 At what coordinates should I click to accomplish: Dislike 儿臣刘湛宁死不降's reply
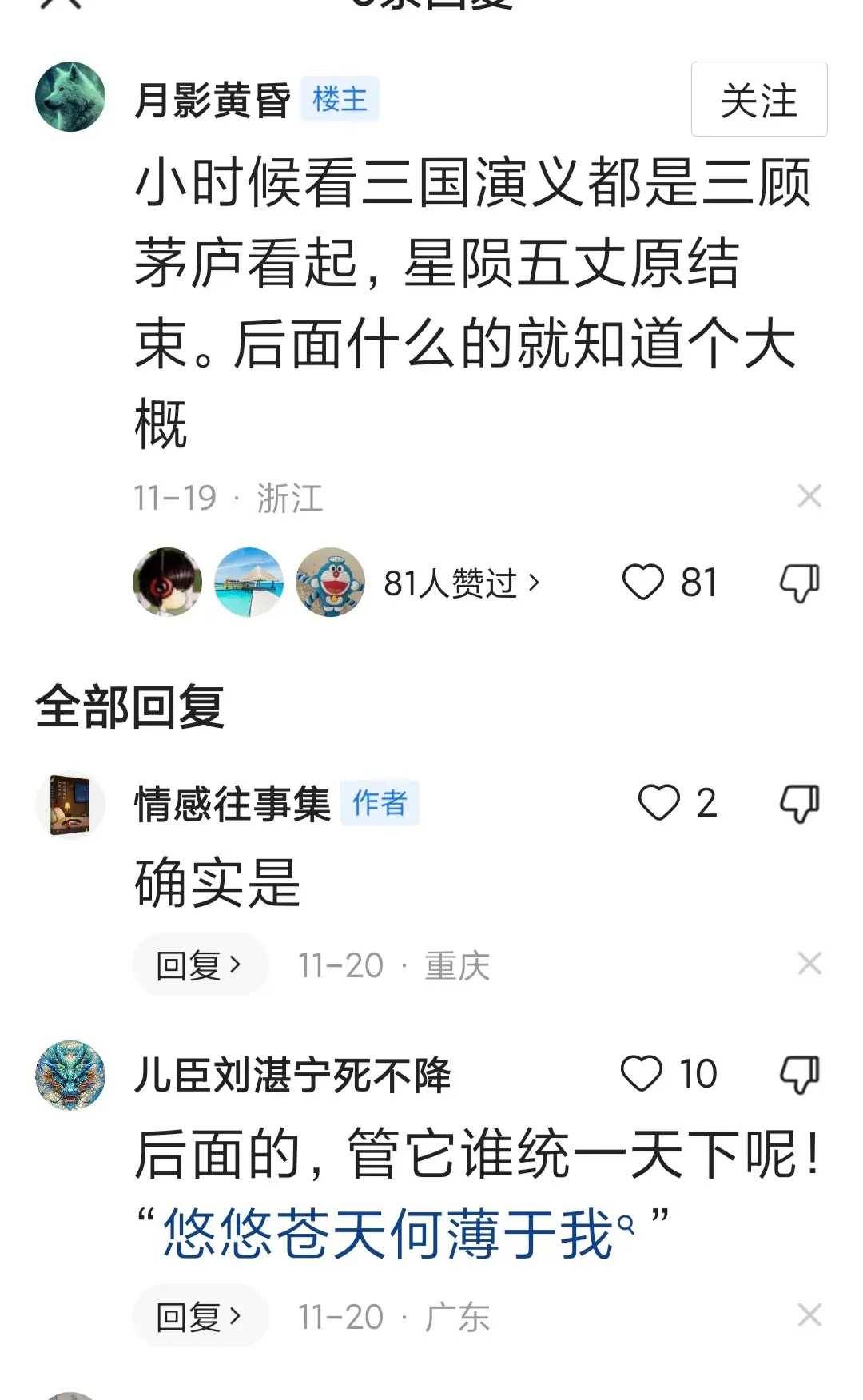(x=799, y=1074)
